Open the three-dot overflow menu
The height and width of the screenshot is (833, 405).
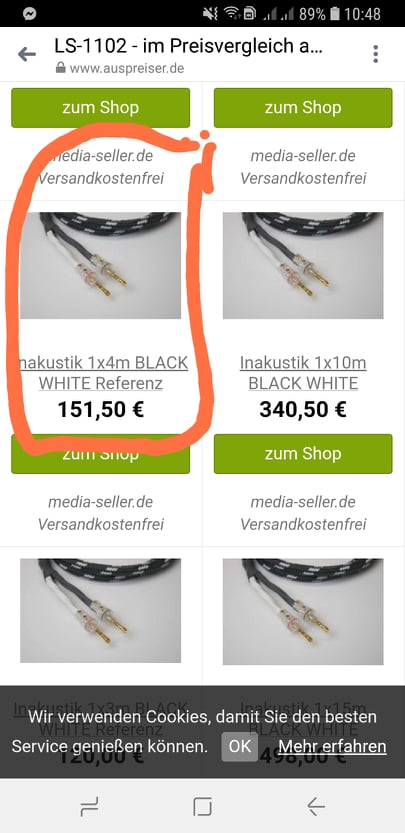coord(376,54)
